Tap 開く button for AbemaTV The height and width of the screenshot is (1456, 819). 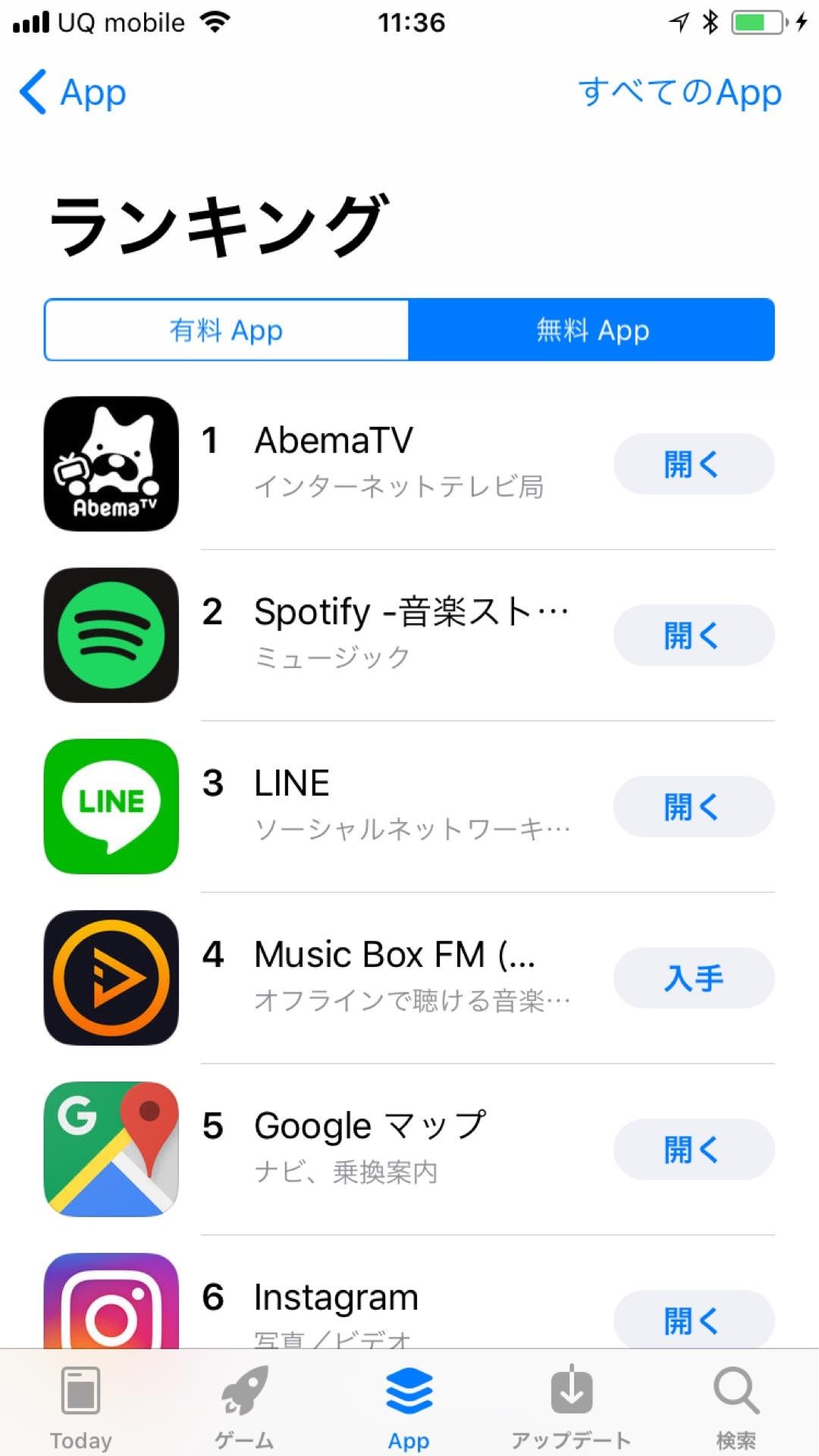coord(694,463)
